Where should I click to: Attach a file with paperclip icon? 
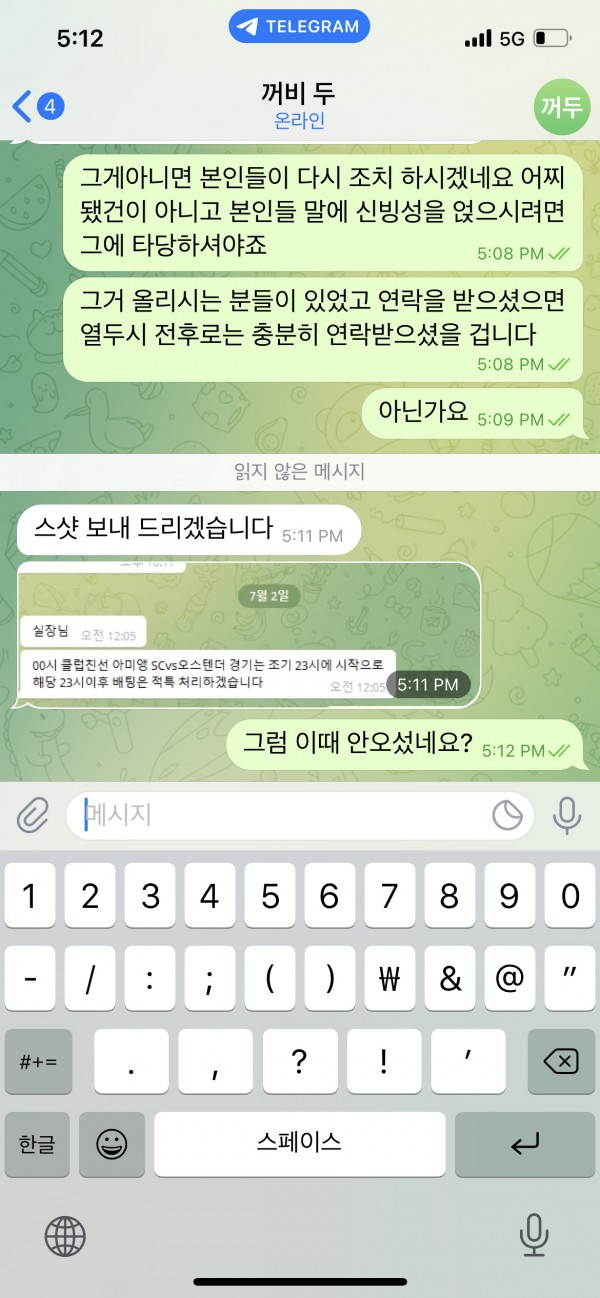click(x=32, y=816)
